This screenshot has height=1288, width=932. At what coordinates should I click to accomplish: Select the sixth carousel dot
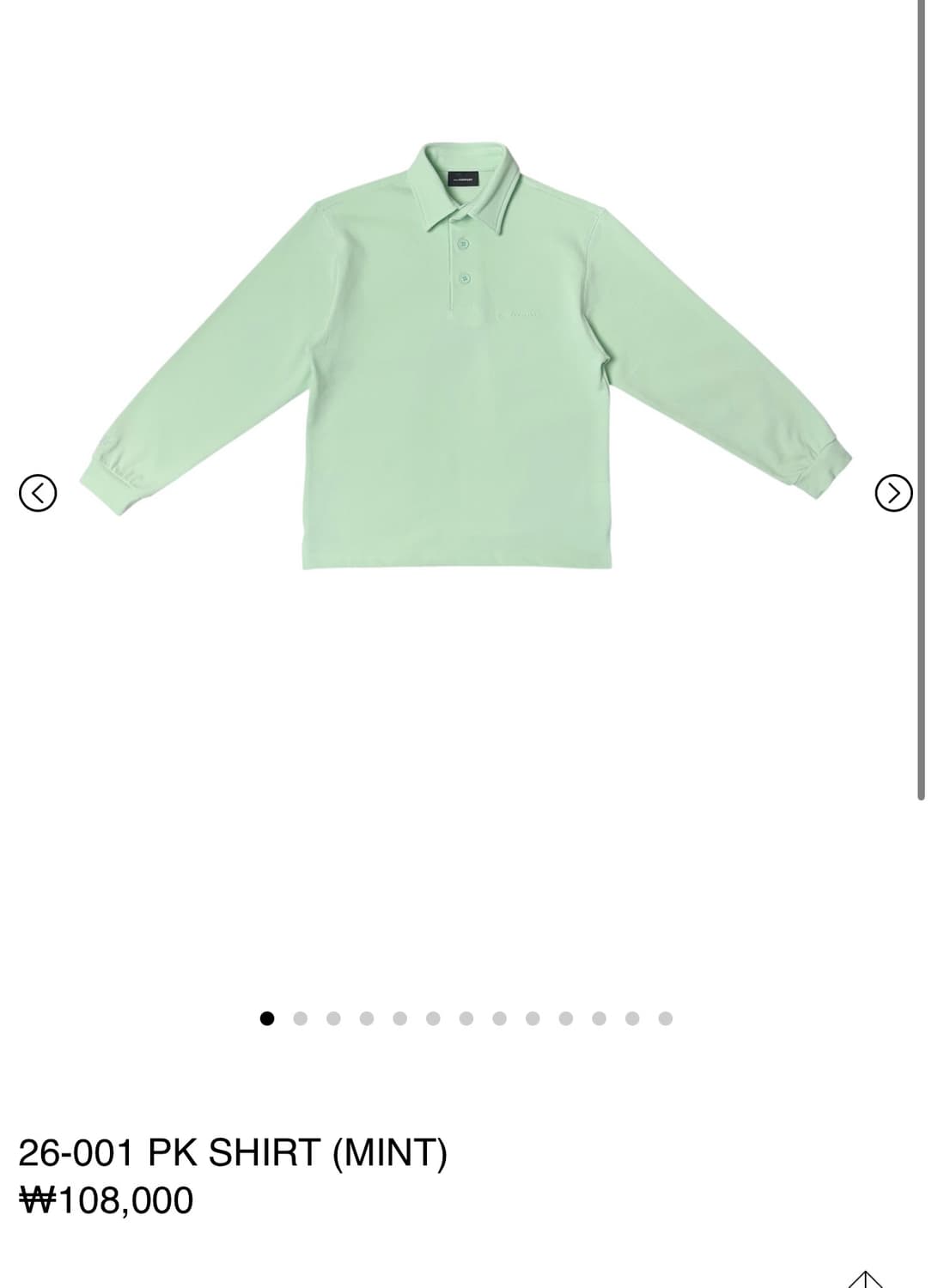[x=432, y=1018]
